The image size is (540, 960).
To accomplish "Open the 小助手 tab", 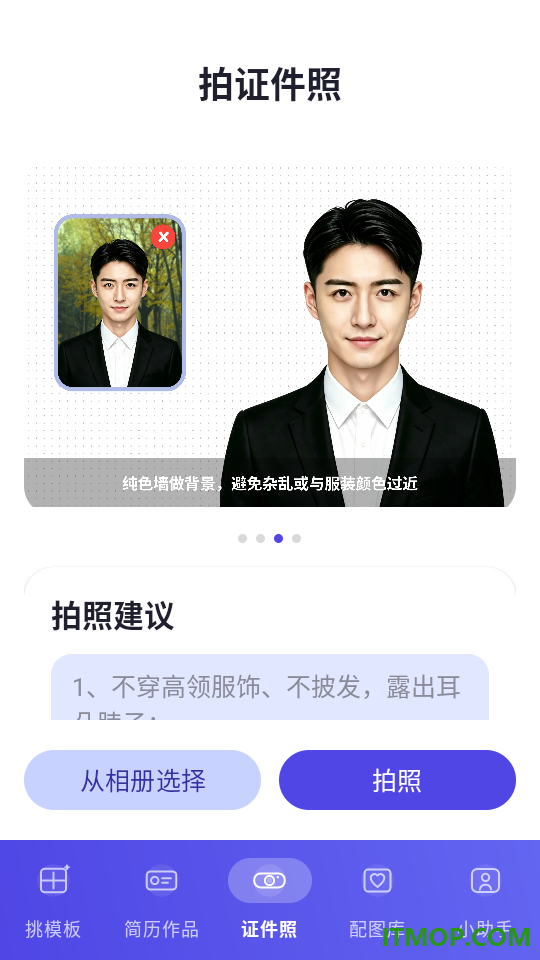I will [x=486, y=901].
